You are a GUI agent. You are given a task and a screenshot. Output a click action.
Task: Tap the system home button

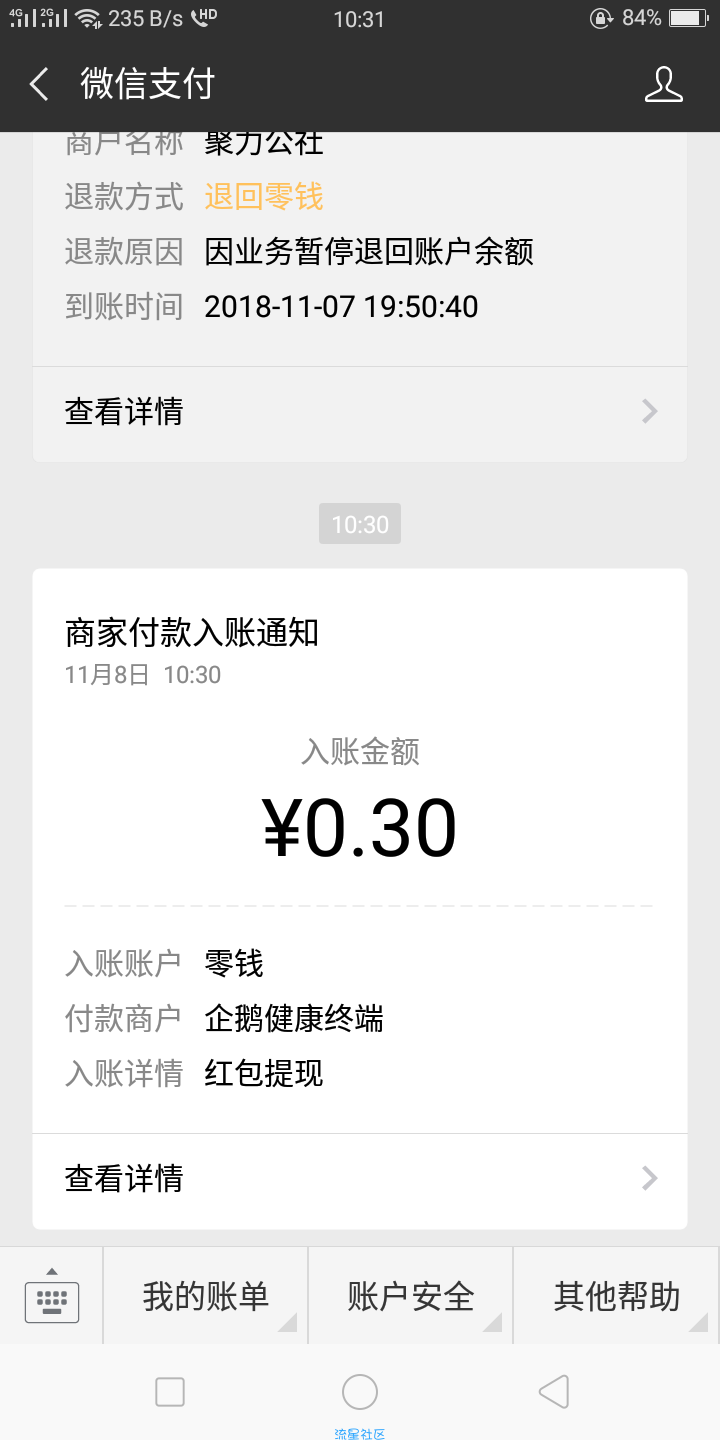tap(360, 1392)
